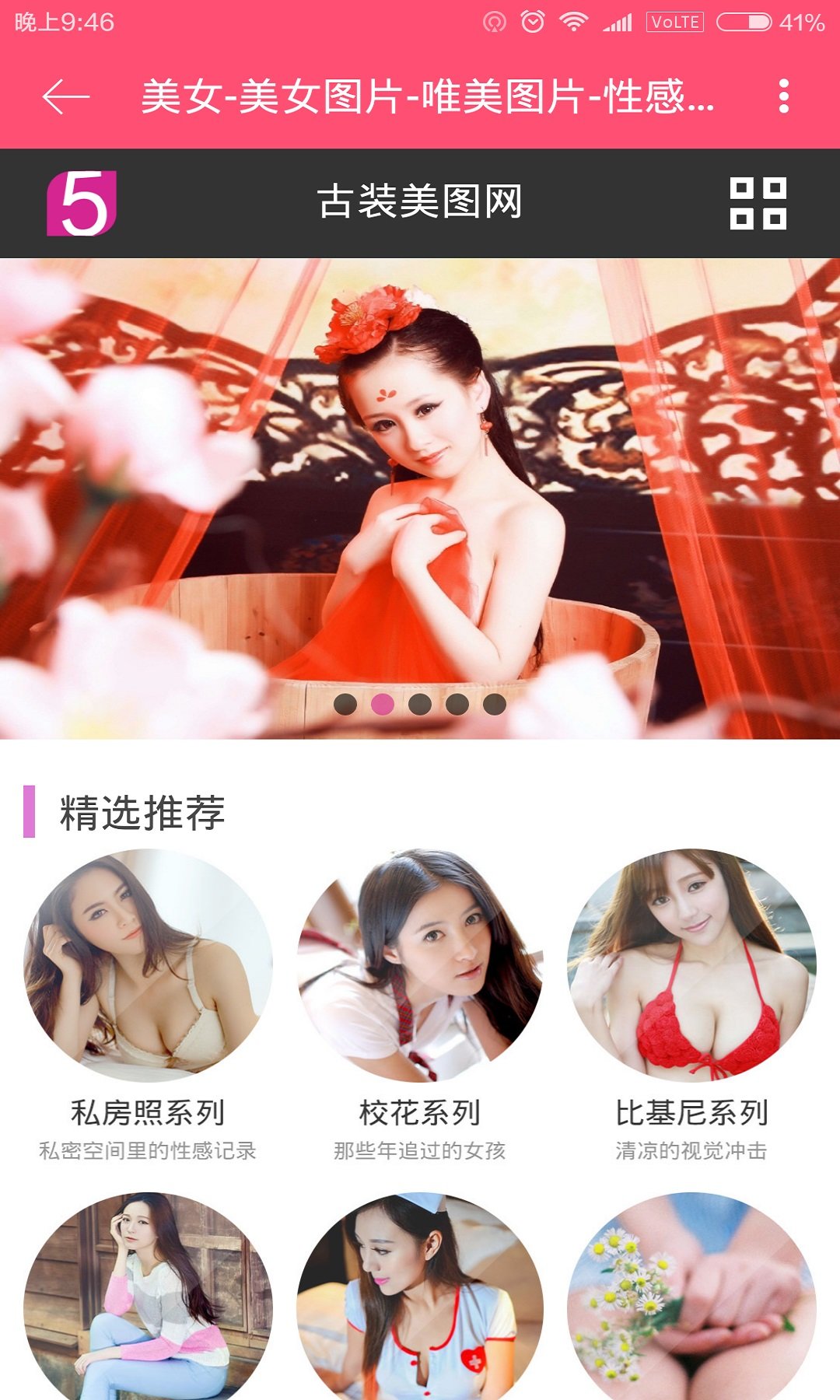This screenshot has width=840, height=1400.
Task: Open the nurse outfit tile
Action: (x=420, y=1299)
